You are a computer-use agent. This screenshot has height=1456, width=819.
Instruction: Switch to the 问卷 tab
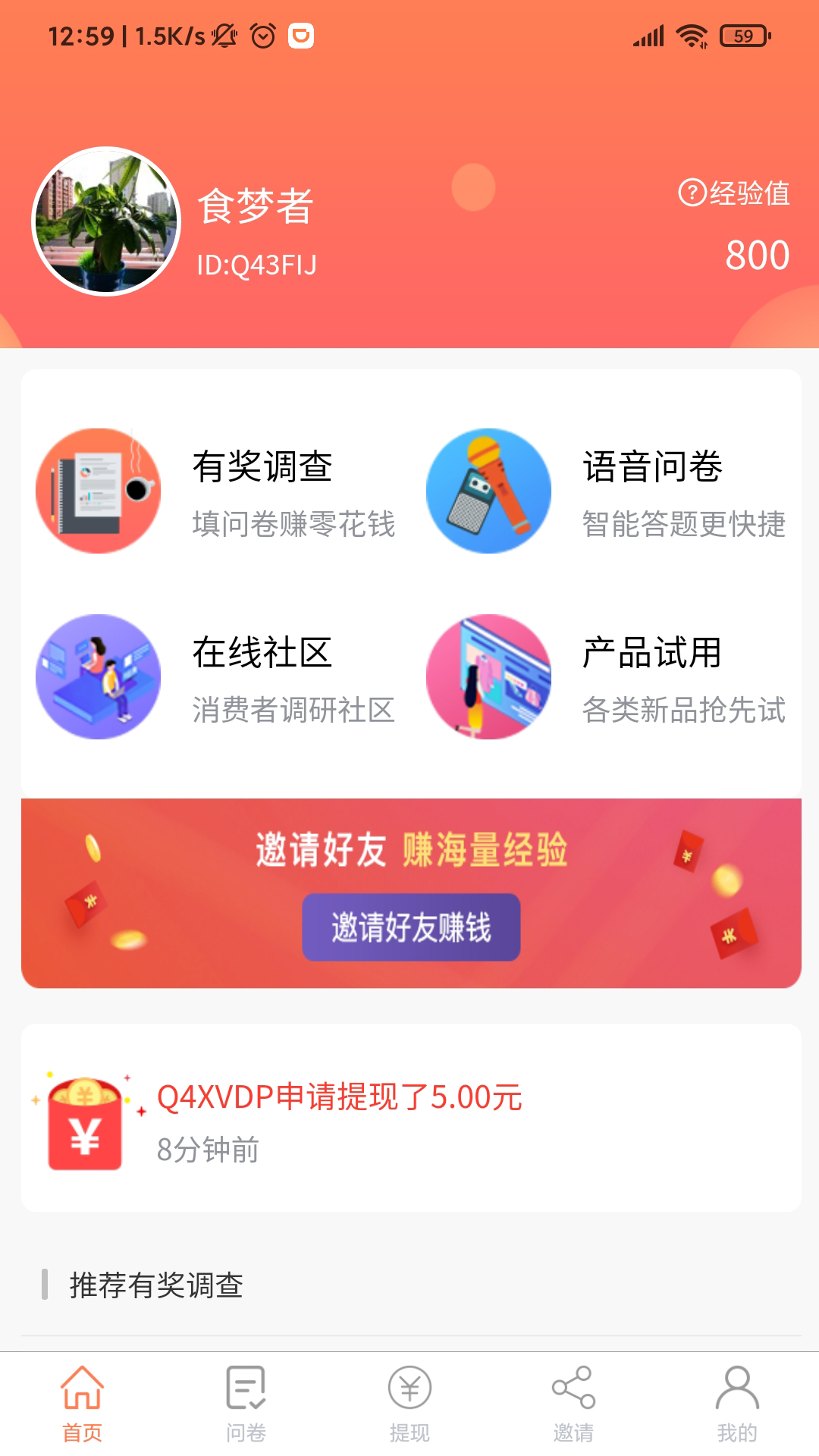pyautogui.click(x=246, y=1403)
